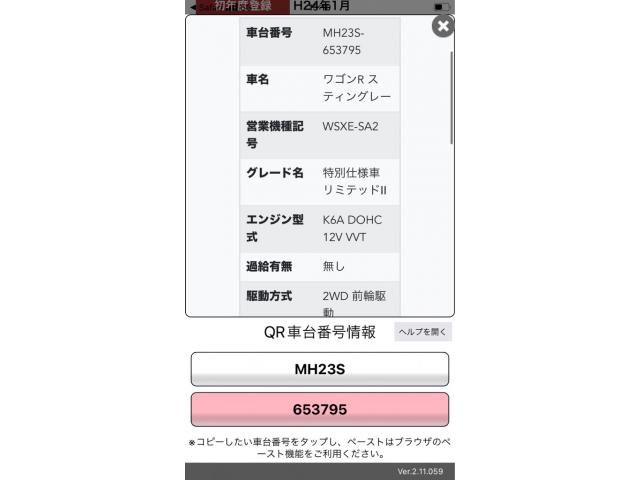640x480 pixels.
Task: Copy the MH23S chassis number prefix
Action: click(320, 369)
